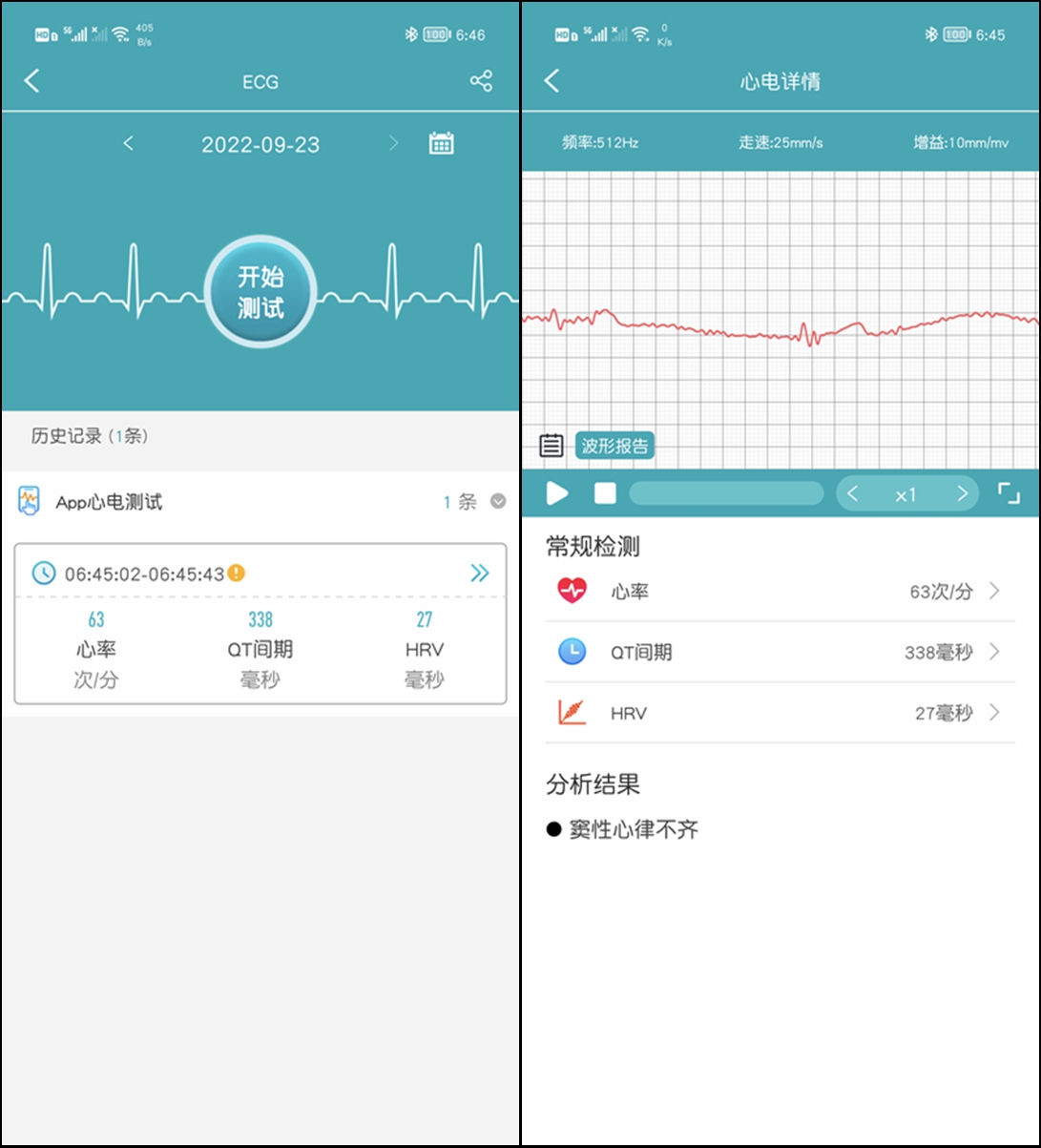Image resolution: width=1041 pixels, height=1148 pixels.
Task: Enter fullscreen waveform view
Action: [x=1010, y=493]
